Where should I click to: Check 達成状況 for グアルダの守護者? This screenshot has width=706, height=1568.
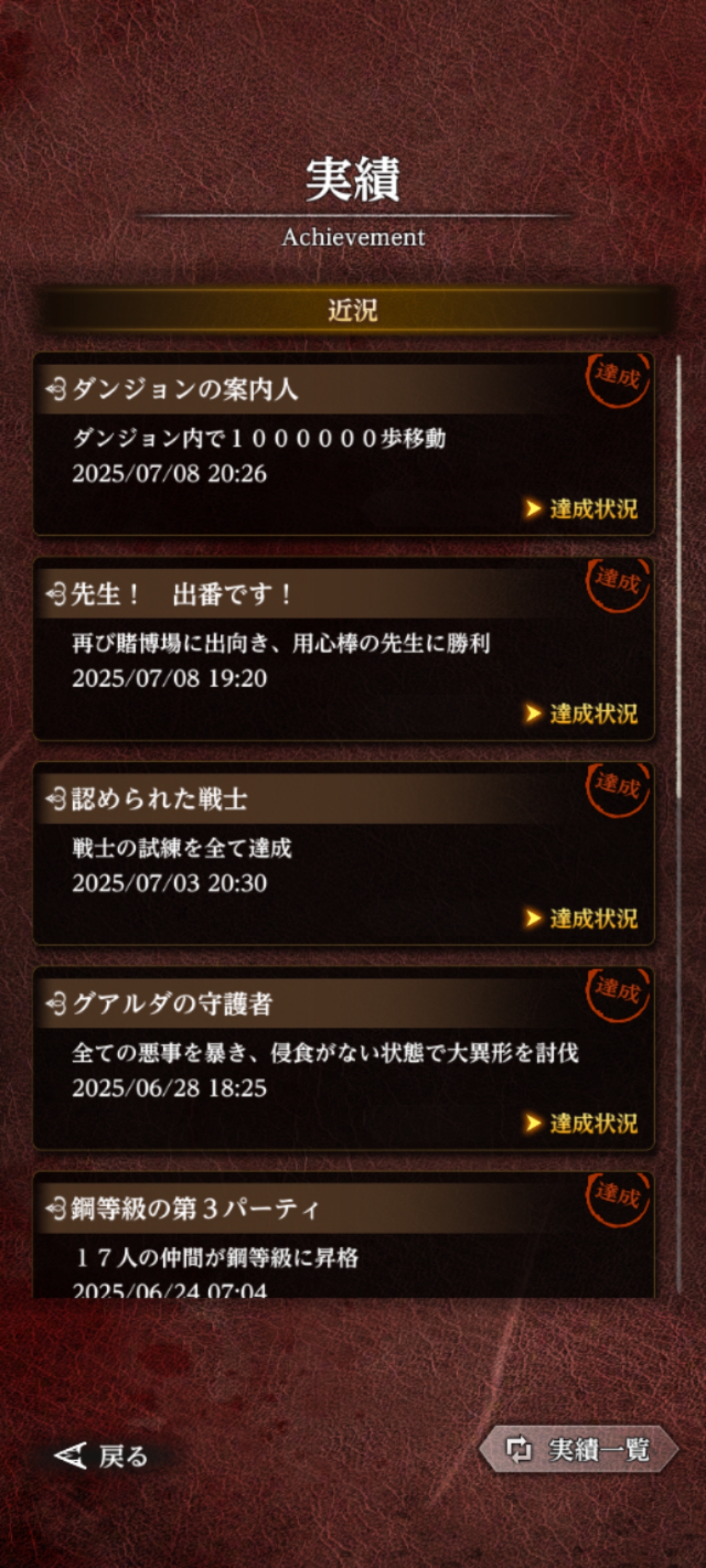pyautogui.click(x=582, y=1124)
